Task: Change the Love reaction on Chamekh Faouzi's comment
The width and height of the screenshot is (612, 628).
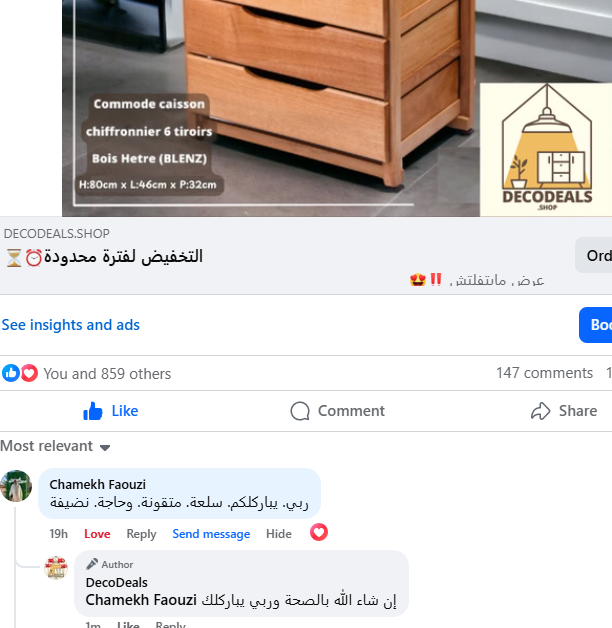Action: [x=97, y=534]
